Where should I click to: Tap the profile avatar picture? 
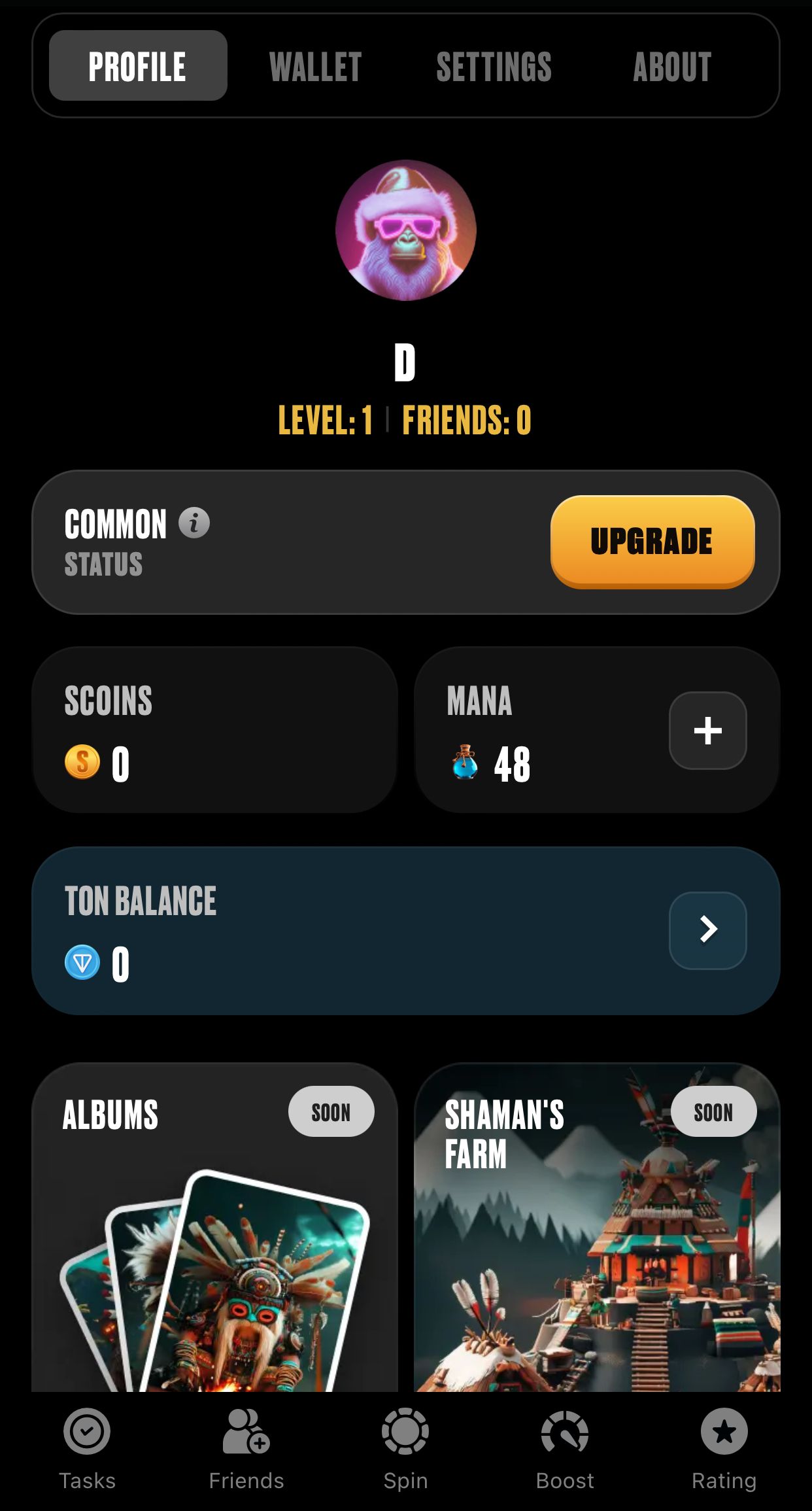click(x=406, y=230)
